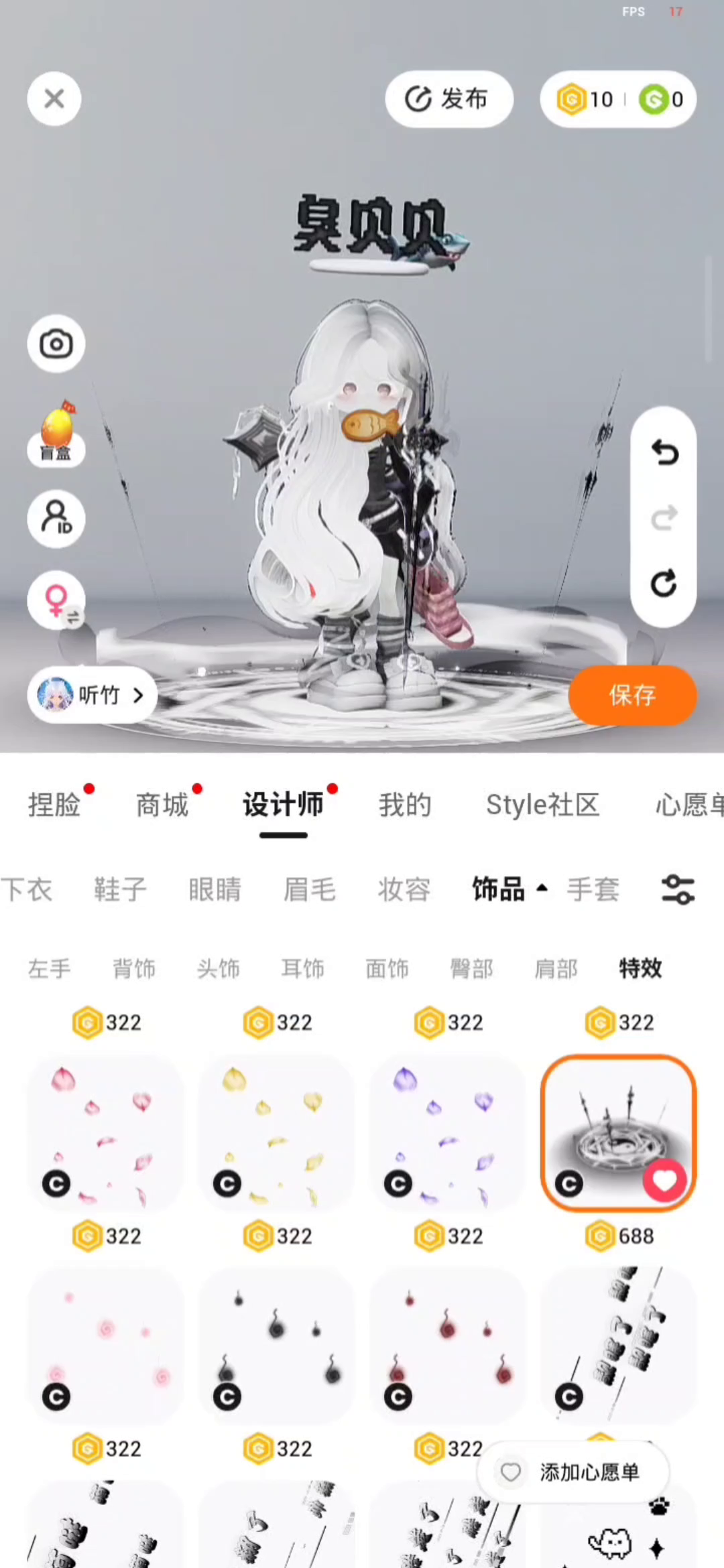
Task: Switch to the 捏脸 tab
Action: pos(54,805)
